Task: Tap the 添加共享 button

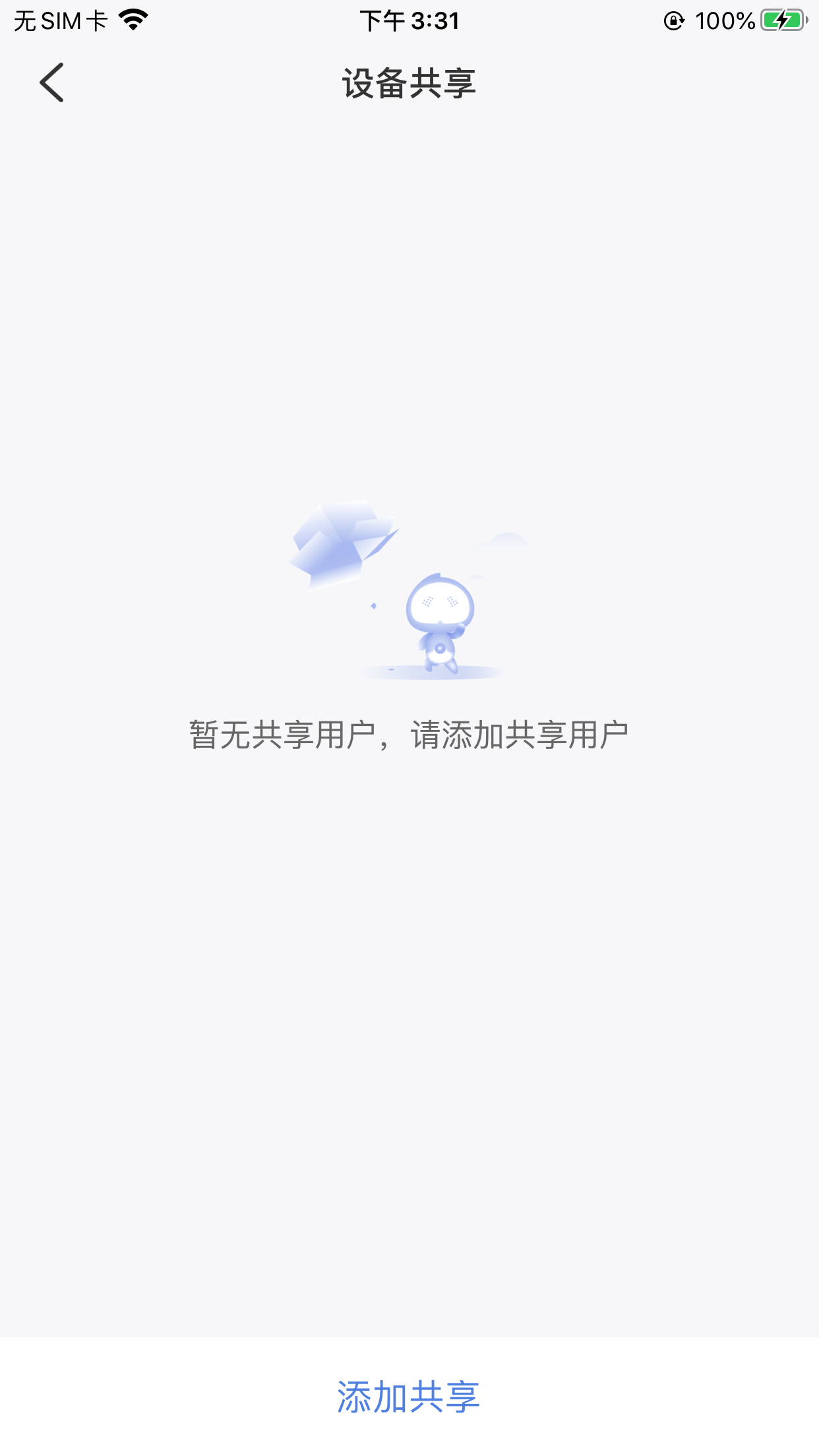Action: (409, 1397)
